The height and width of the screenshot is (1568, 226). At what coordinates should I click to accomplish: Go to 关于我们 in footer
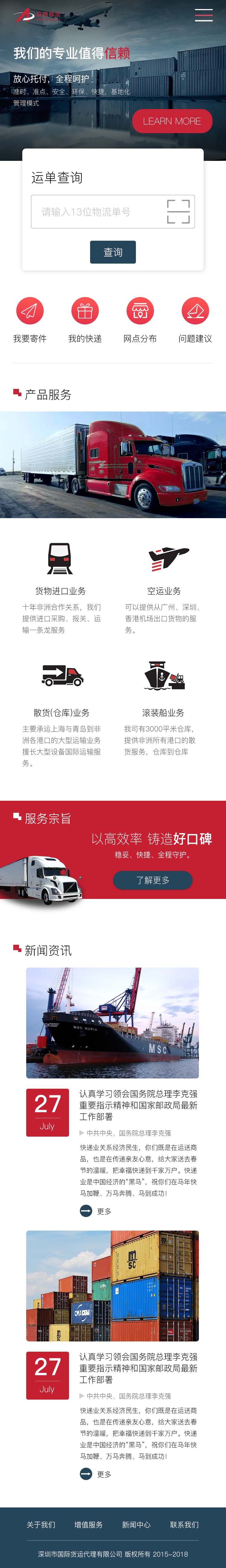(x=41, y=1524)
